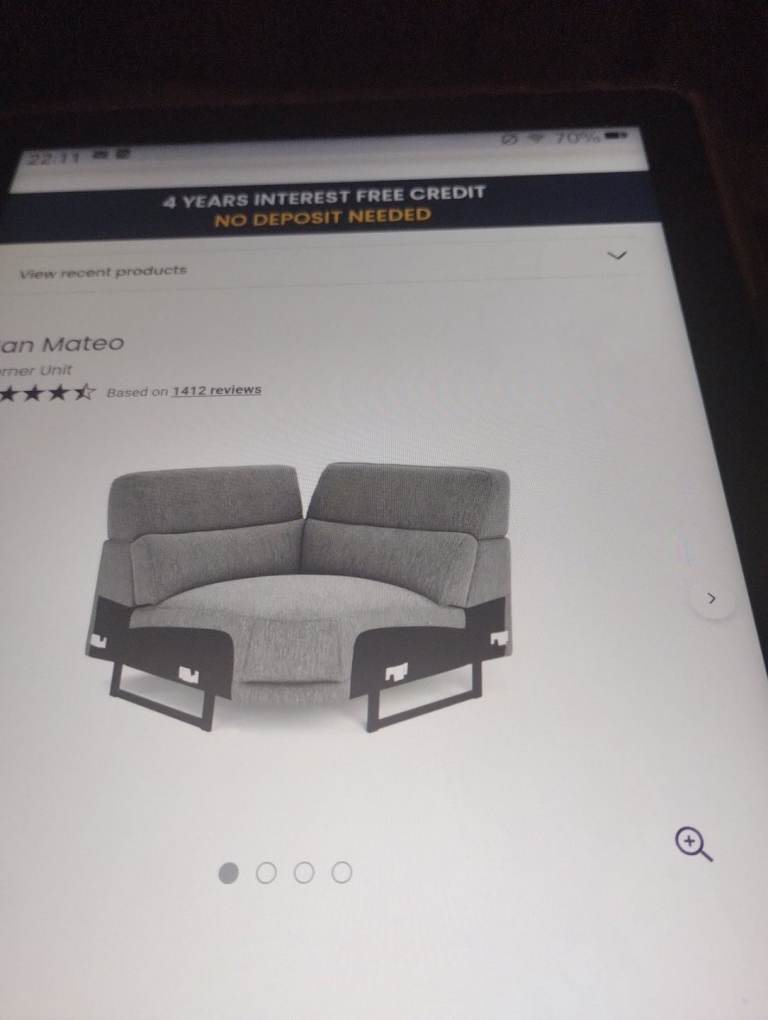Zoom into the sofa image
Screen dimensions: 768x1020
click(x=694, y=844)
